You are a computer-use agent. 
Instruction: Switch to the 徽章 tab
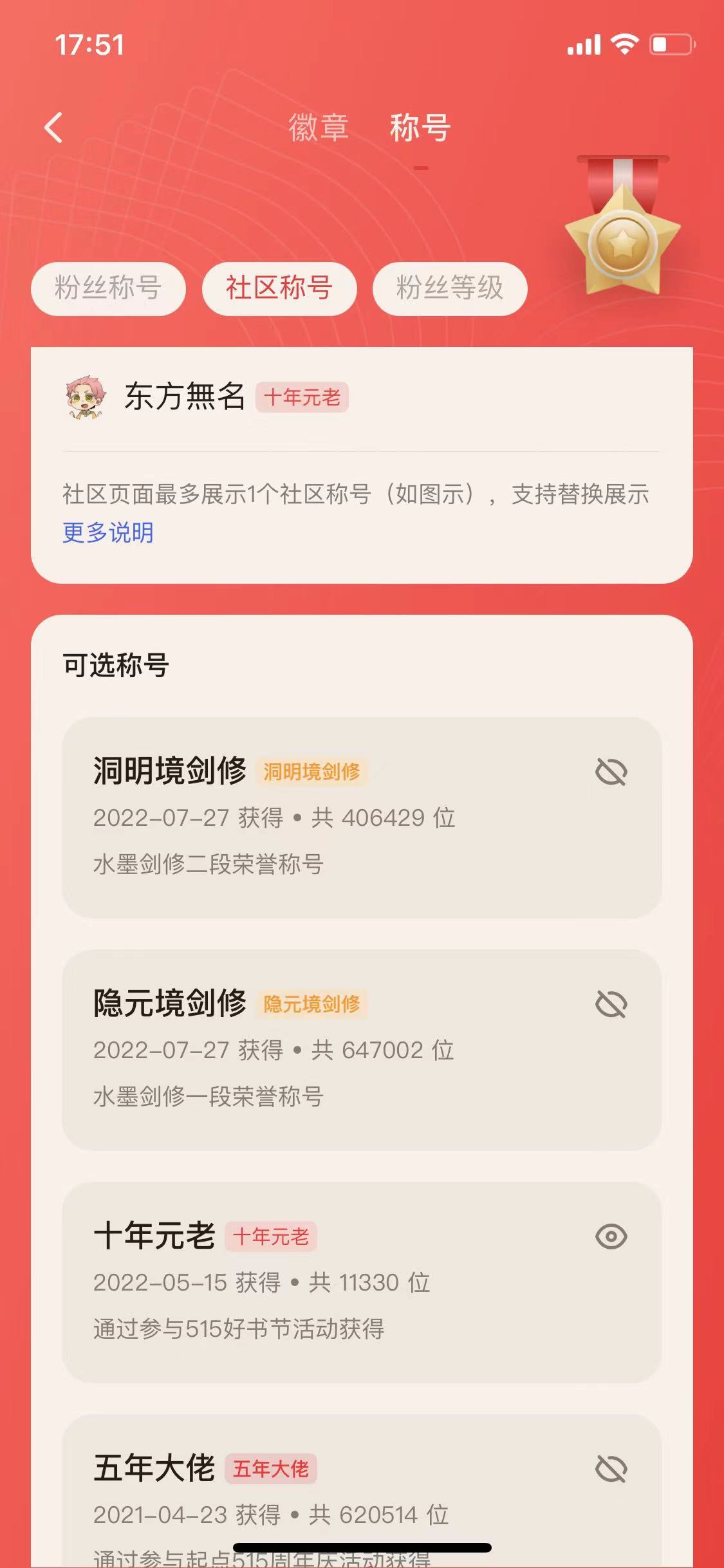click(x=319, y=127)
